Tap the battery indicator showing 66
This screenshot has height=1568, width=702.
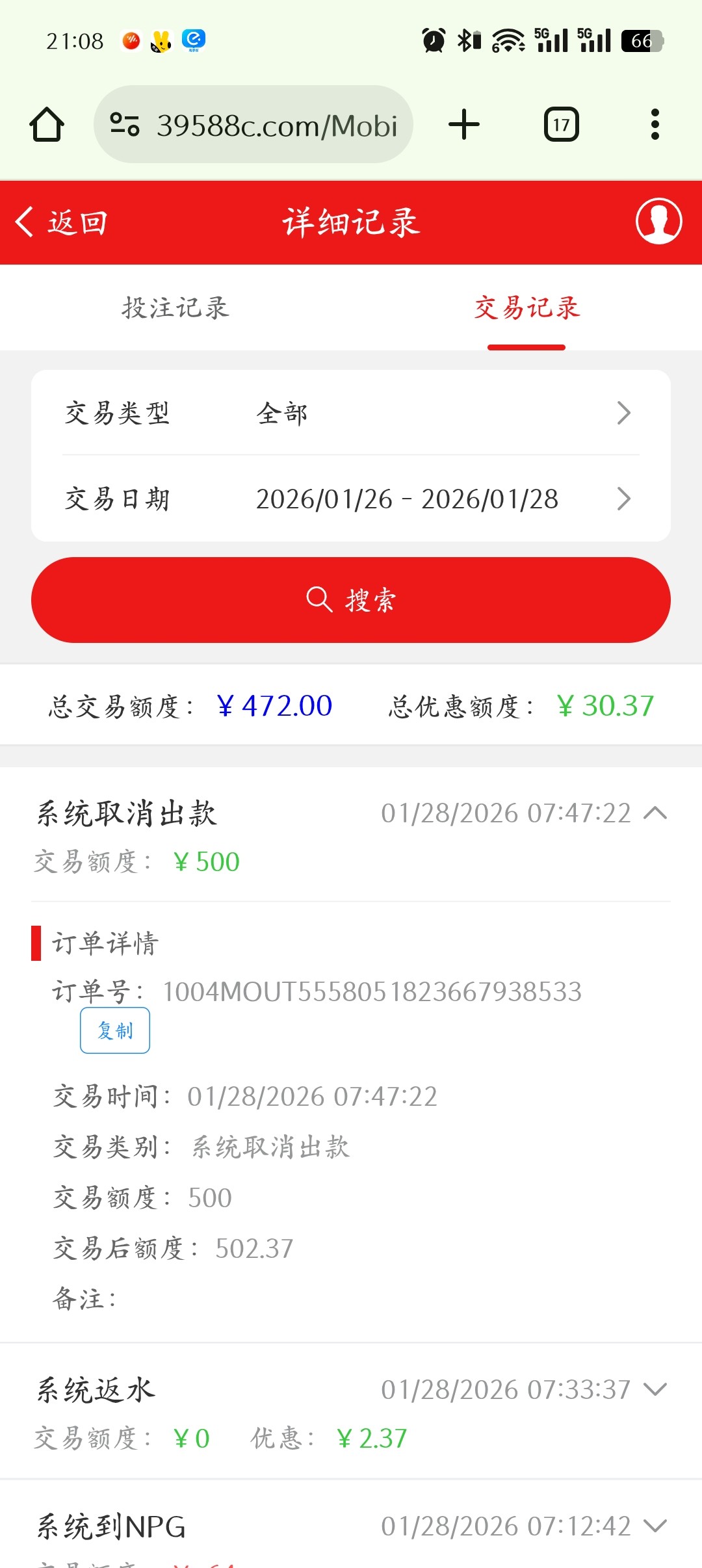[642, 41]
